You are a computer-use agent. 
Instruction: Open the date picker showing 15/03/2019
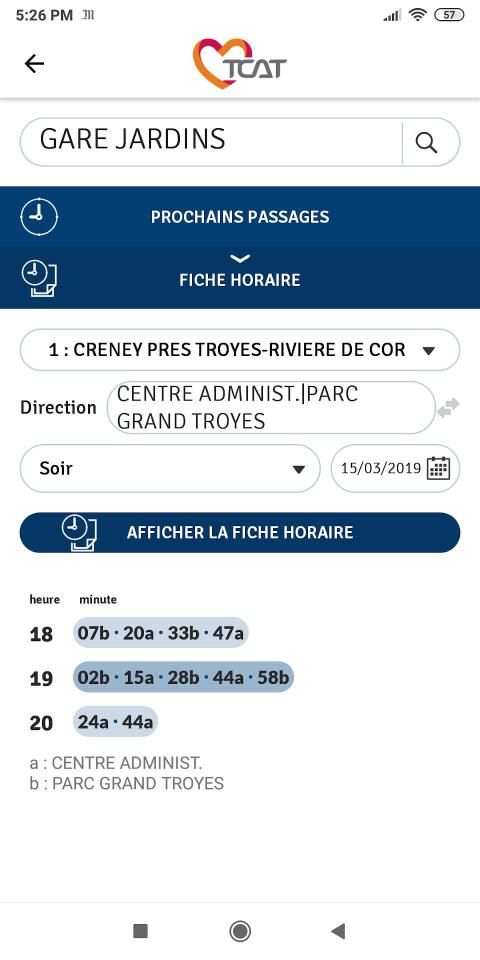coord(396,468)
